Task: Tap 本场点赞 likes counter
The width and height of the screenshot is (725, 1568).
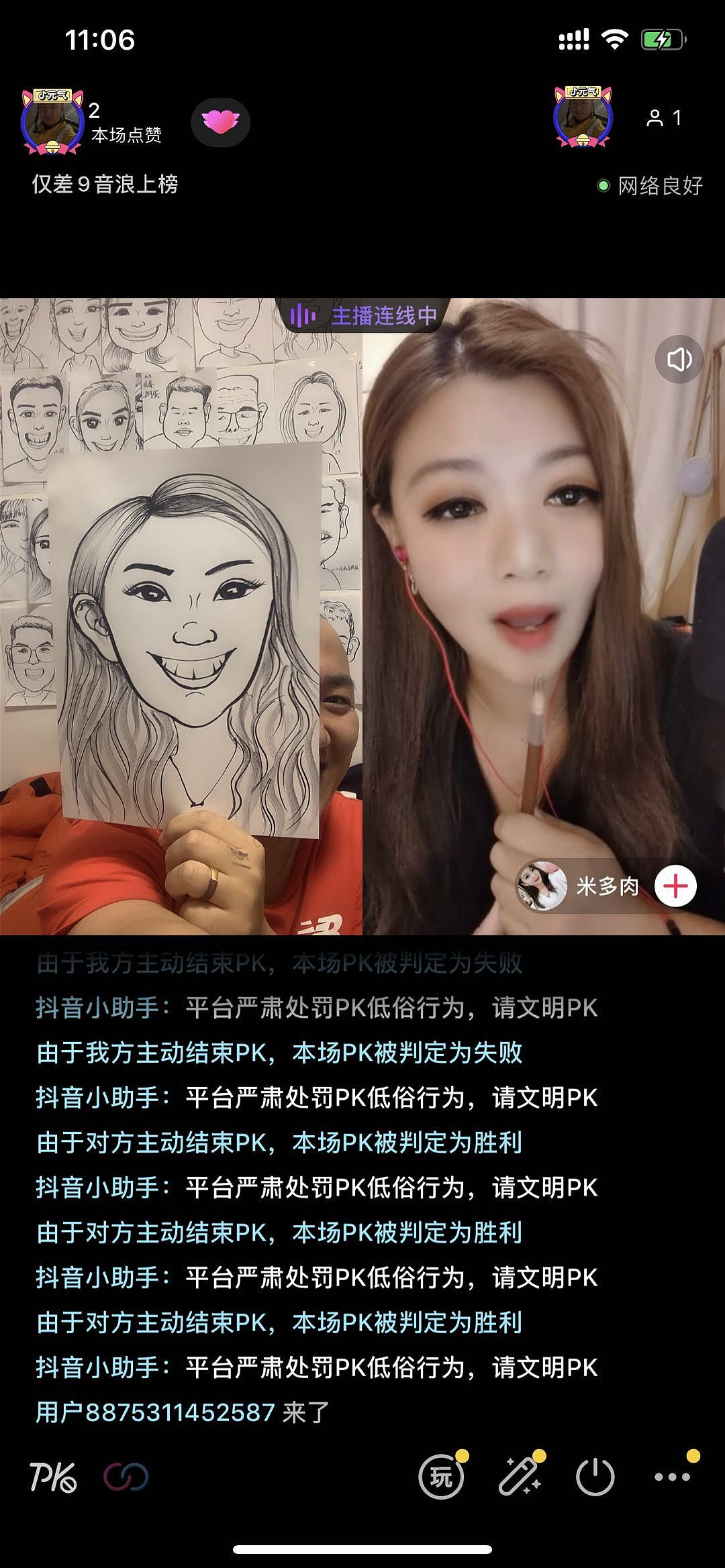Action: [126, 134]
